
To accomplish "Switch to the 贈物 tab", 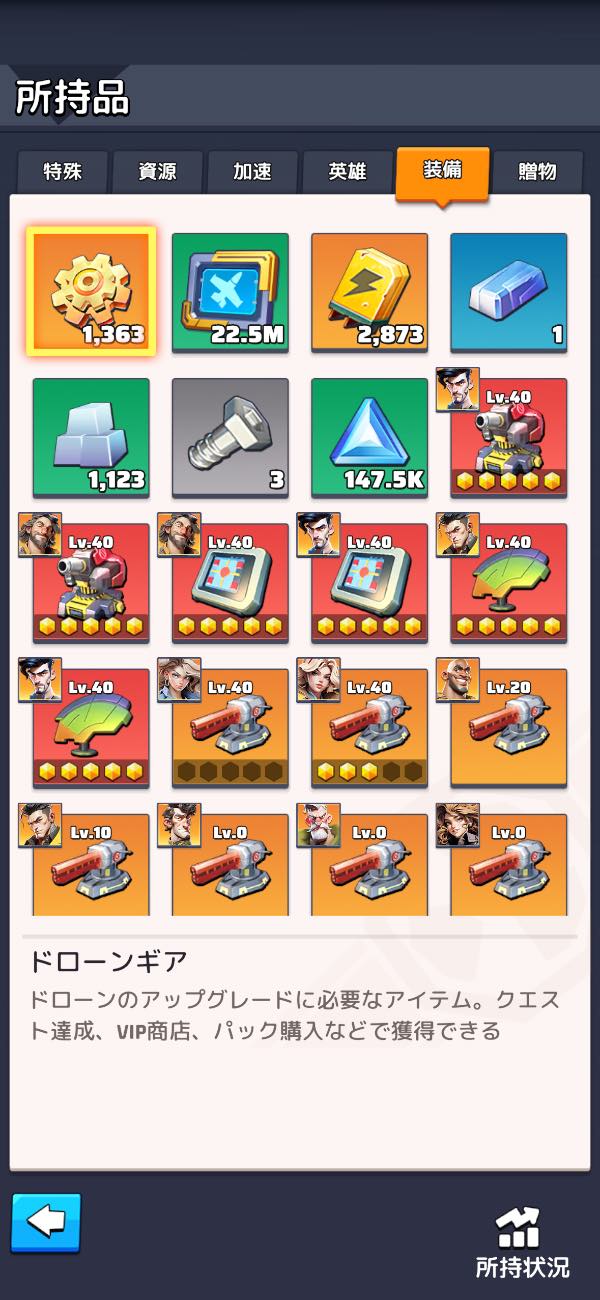I will pyautogui.click(x=538, y=172).
